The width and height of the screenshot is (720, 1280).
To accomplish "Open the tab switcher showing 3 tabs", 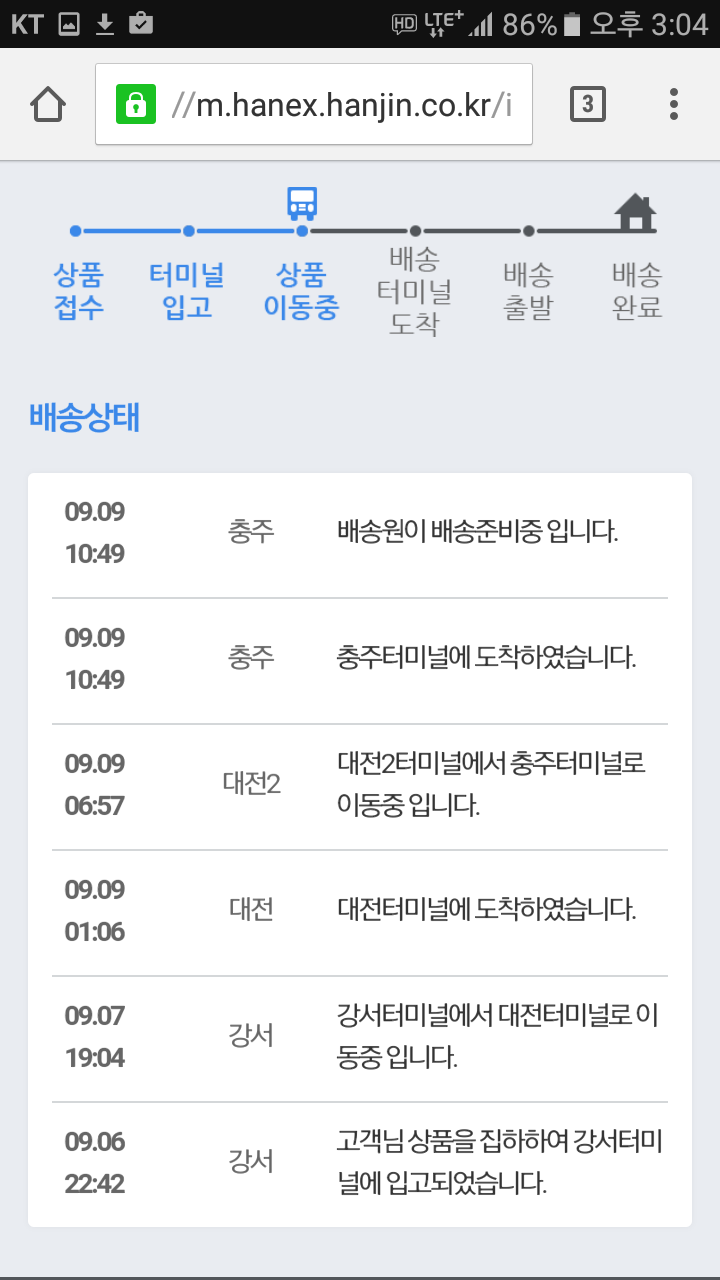I will [x=588, y=104].
